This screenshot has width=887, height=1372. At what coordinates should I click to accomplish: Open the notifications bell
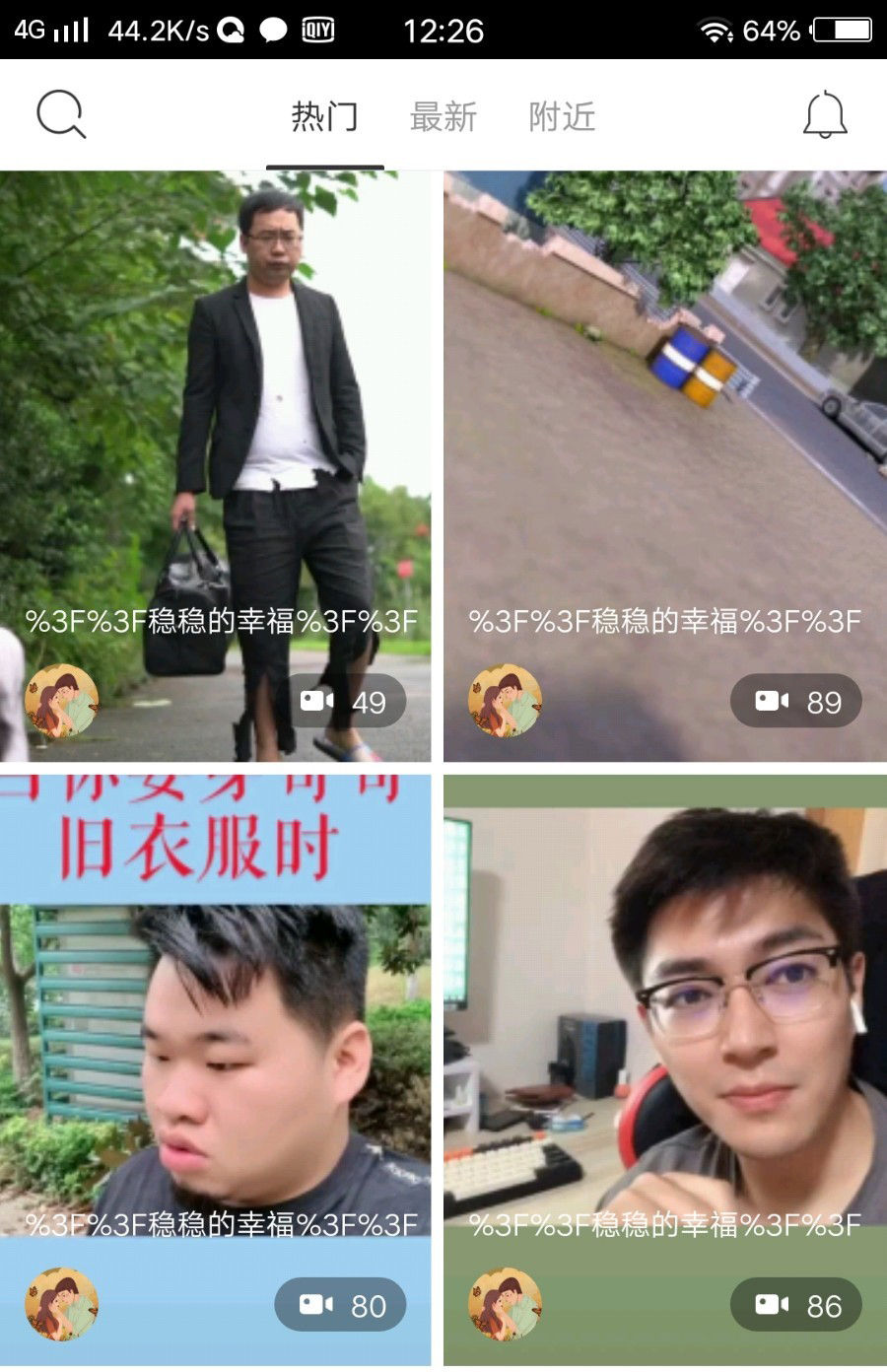coord(825,115)
